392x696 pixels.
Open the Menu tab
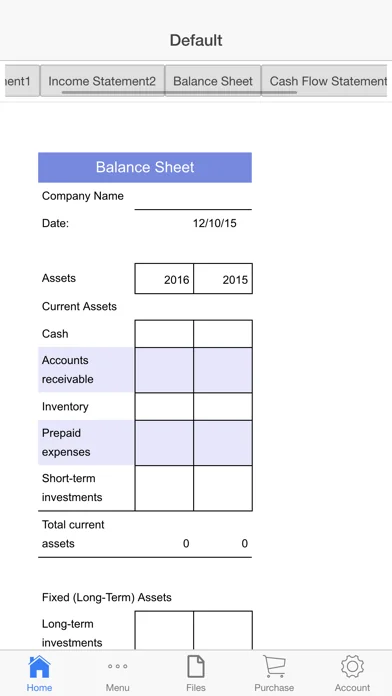(x=118, y=673)
